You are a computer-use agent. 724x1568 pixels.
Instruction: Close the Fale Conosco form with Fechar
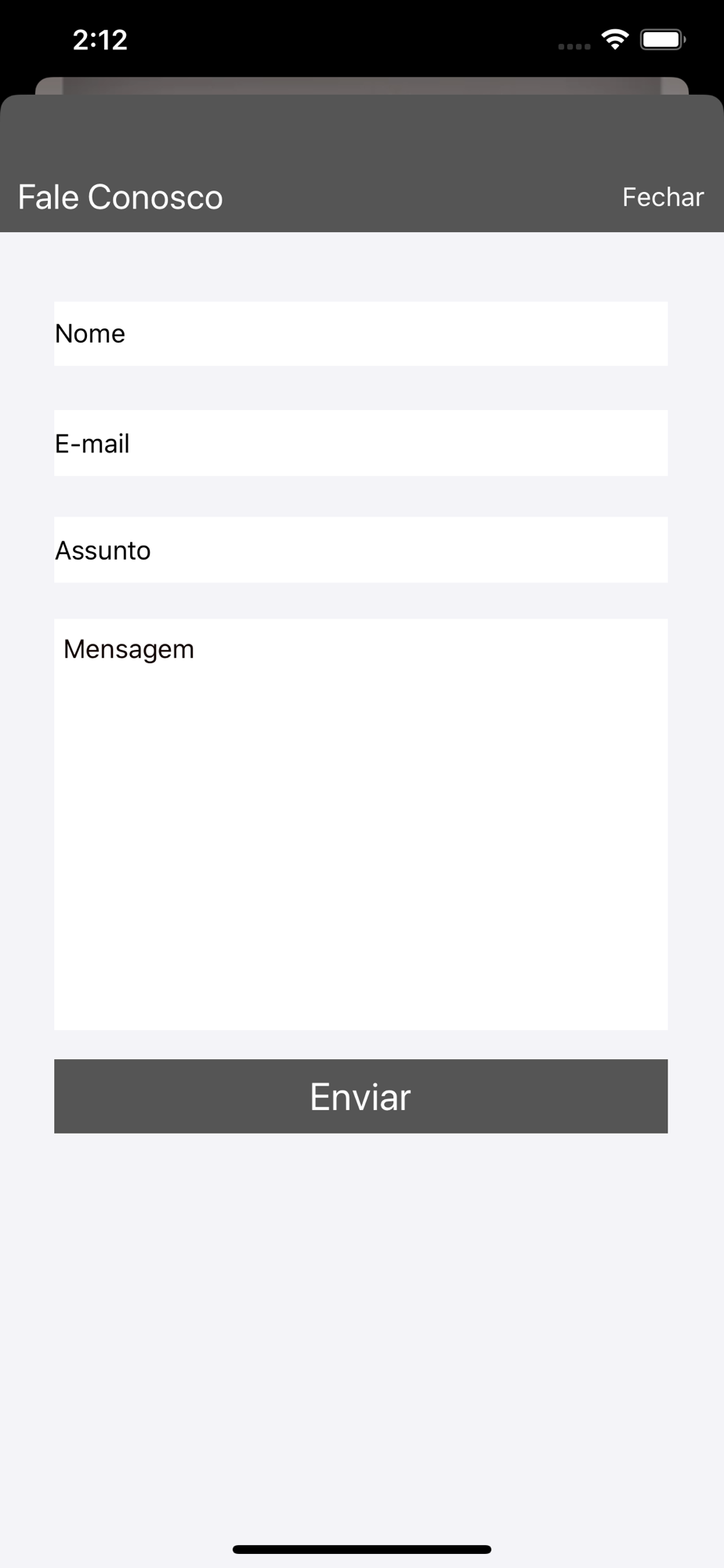click(662, 198)
